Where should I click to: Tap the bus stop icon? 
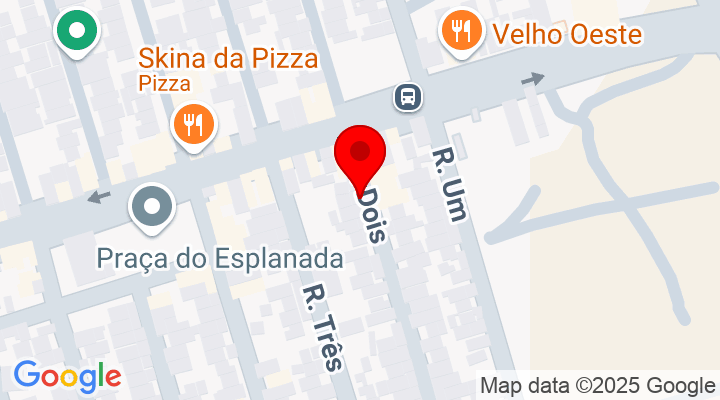click(x=408, y=97)
